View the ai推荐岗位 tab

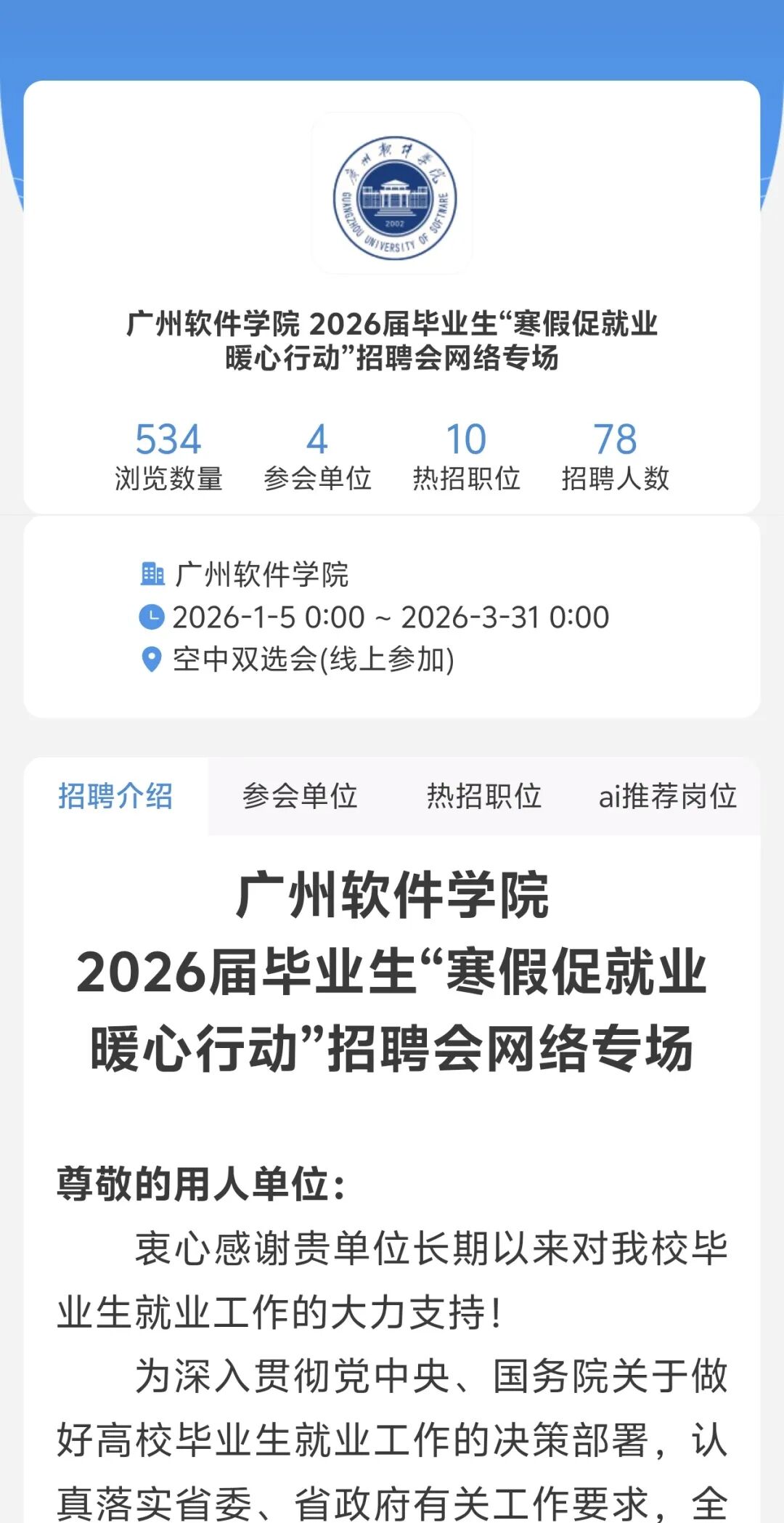click(667, 796)
